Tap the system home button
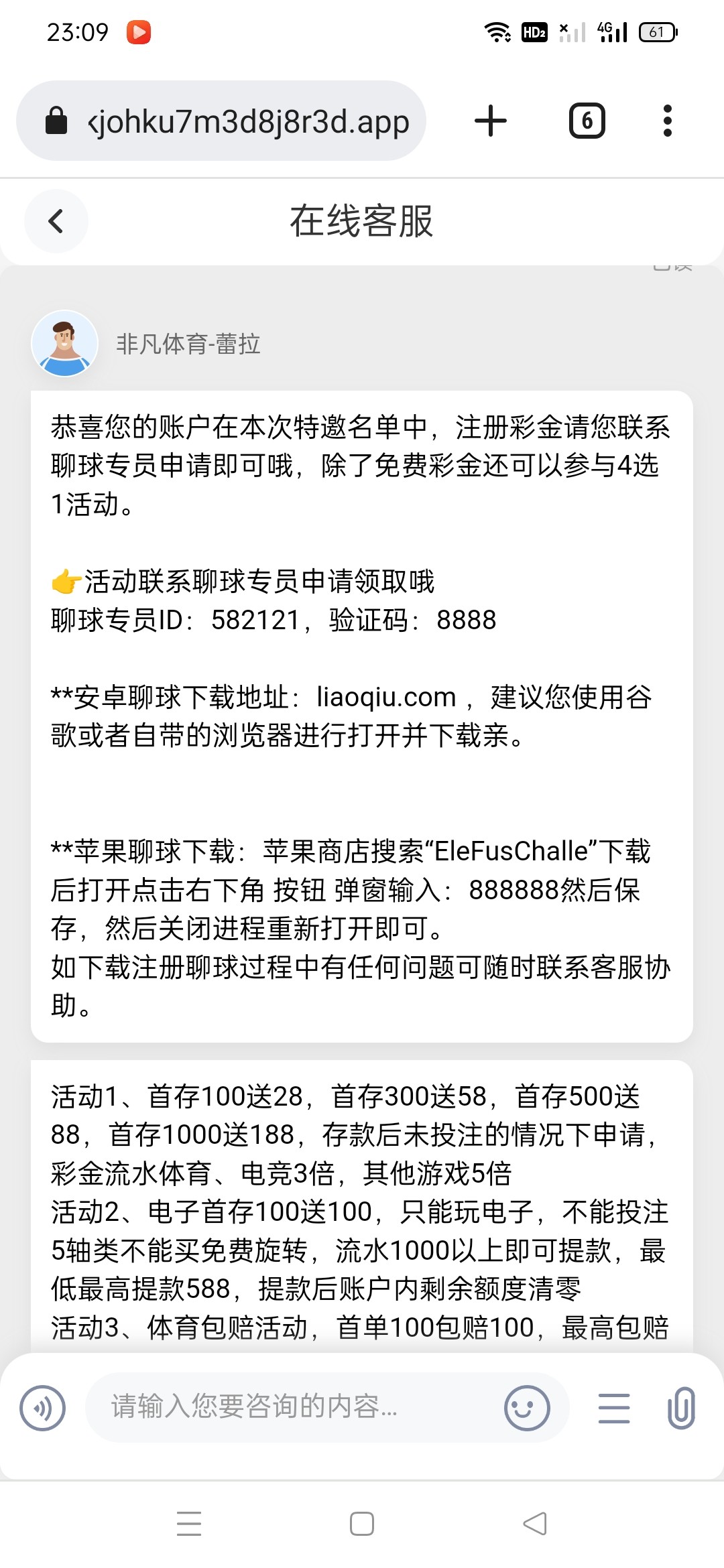This screenshot has height=1568, width=724. point(362,1524)
